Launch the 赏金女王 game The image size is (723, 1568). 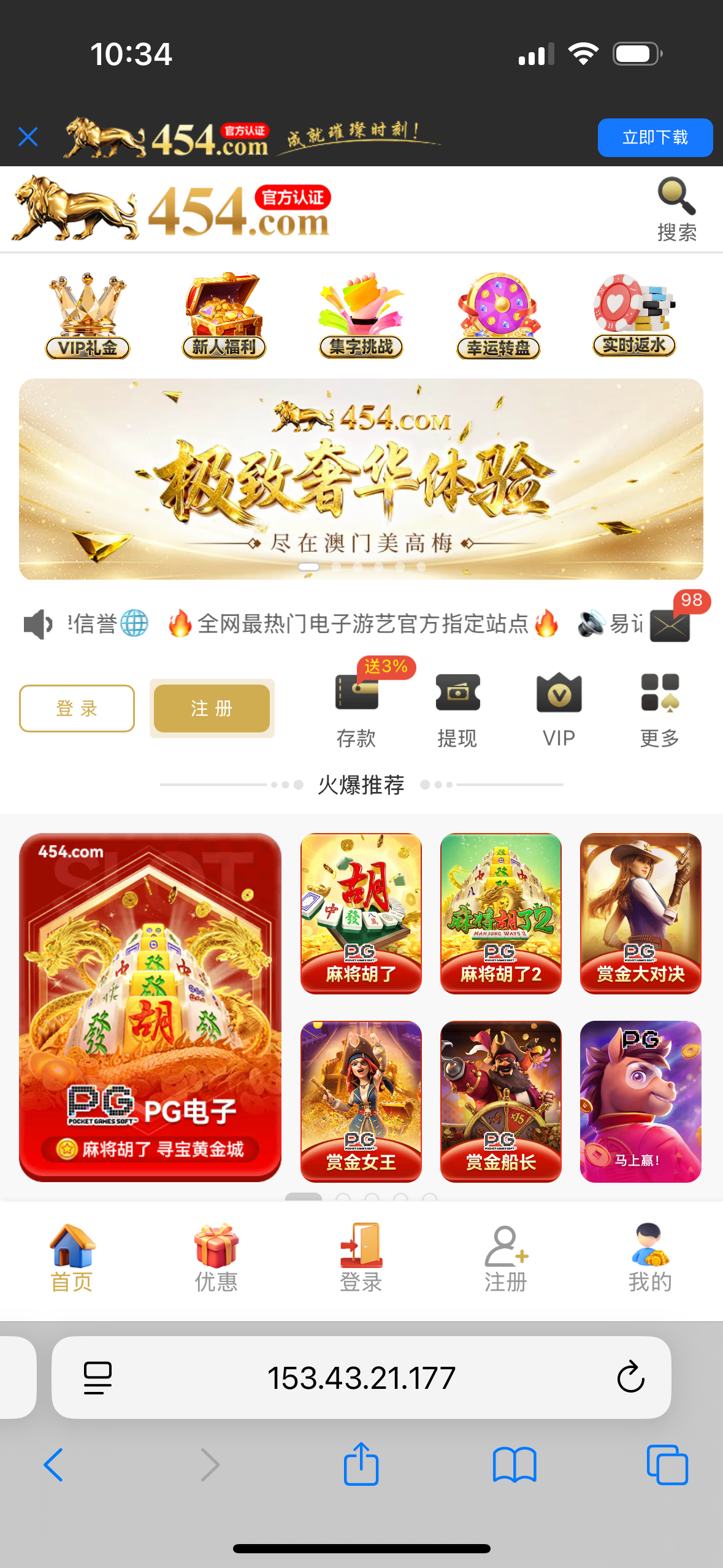click(x=361, y=1101)
